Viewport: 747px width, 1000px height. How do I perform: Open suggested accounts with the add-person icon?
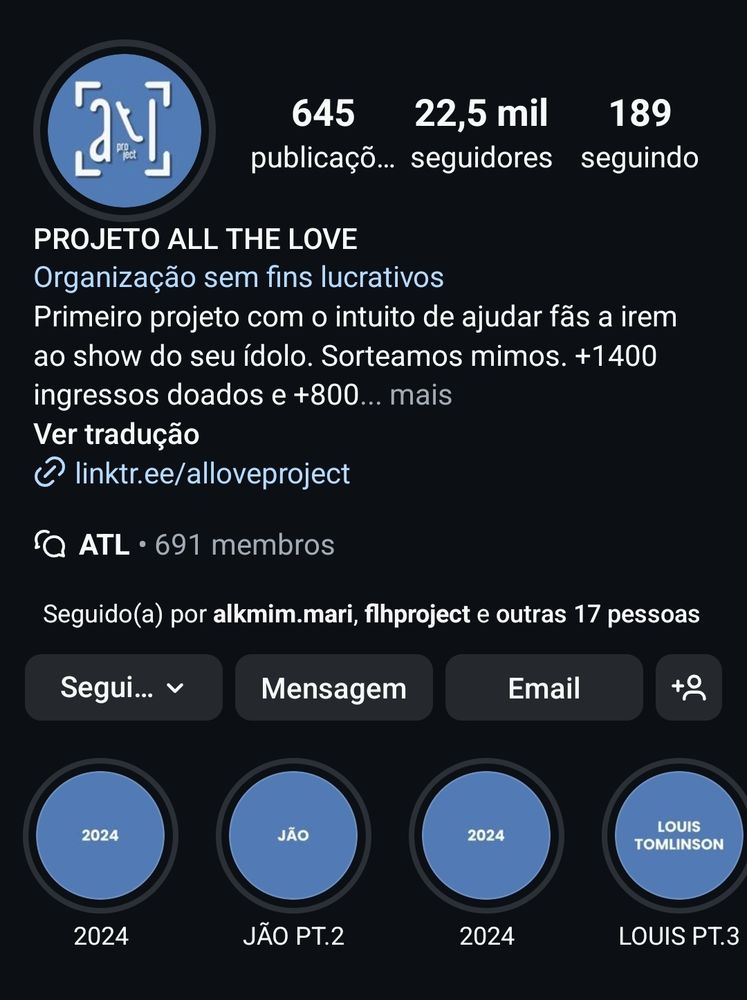coord(689,688)
